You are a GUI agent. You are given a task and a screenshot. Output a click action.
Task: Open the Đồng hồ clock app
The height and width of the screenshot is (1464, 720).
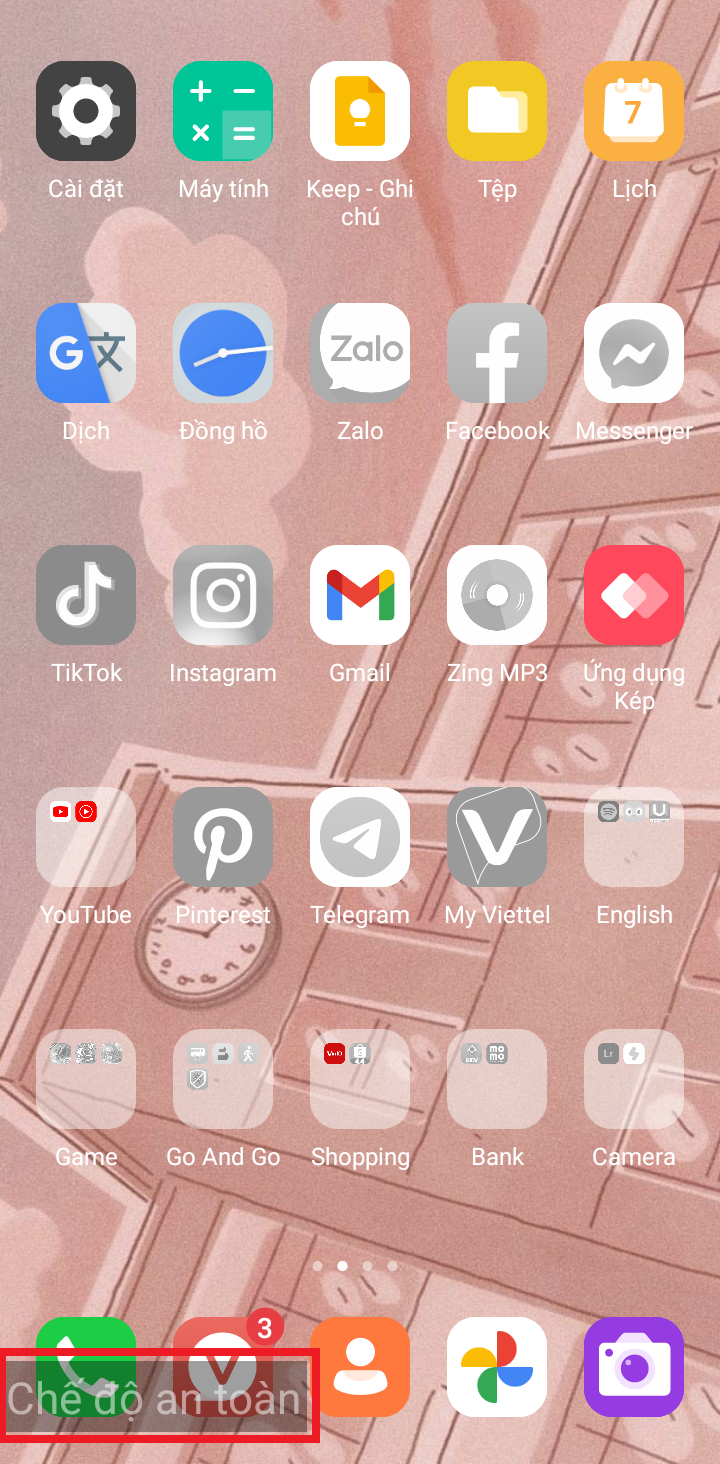[223, 353]
